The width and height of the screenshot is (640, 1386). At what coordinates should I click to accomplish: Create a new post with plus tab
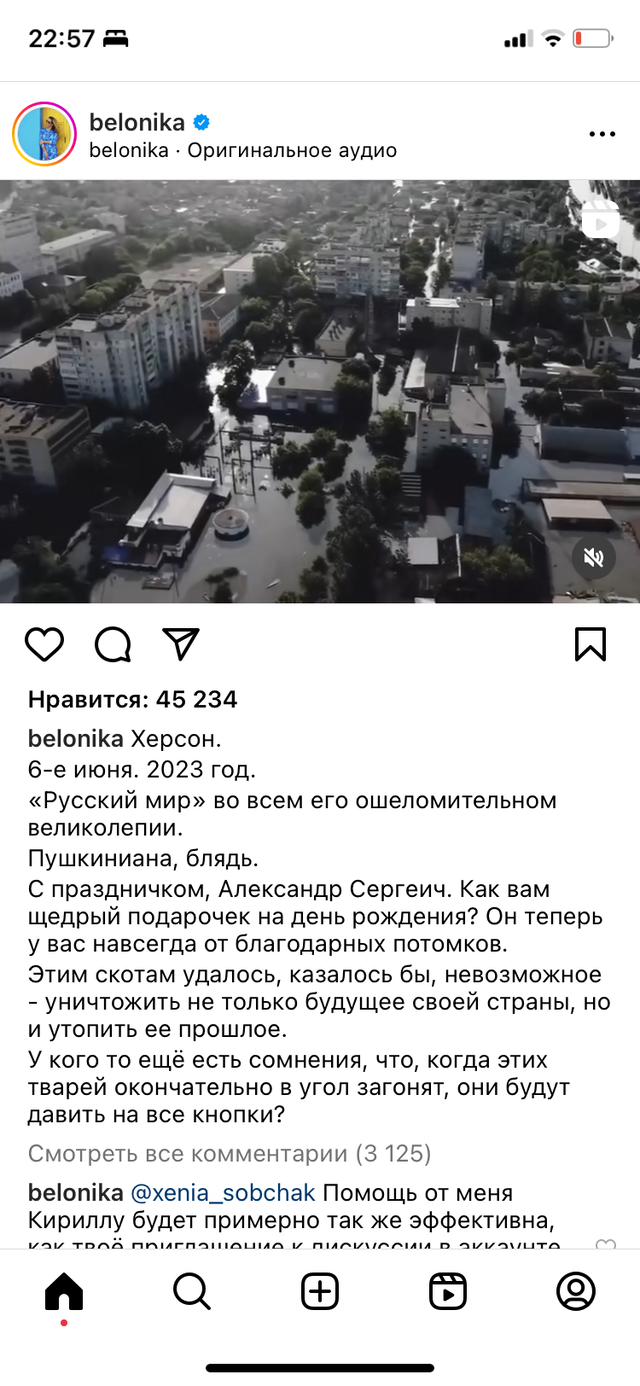click(320, 1292)
